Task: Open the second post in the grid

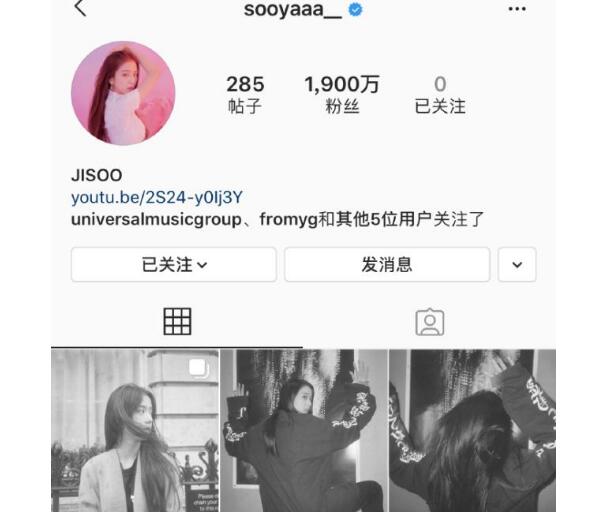Action: [303, 430]
